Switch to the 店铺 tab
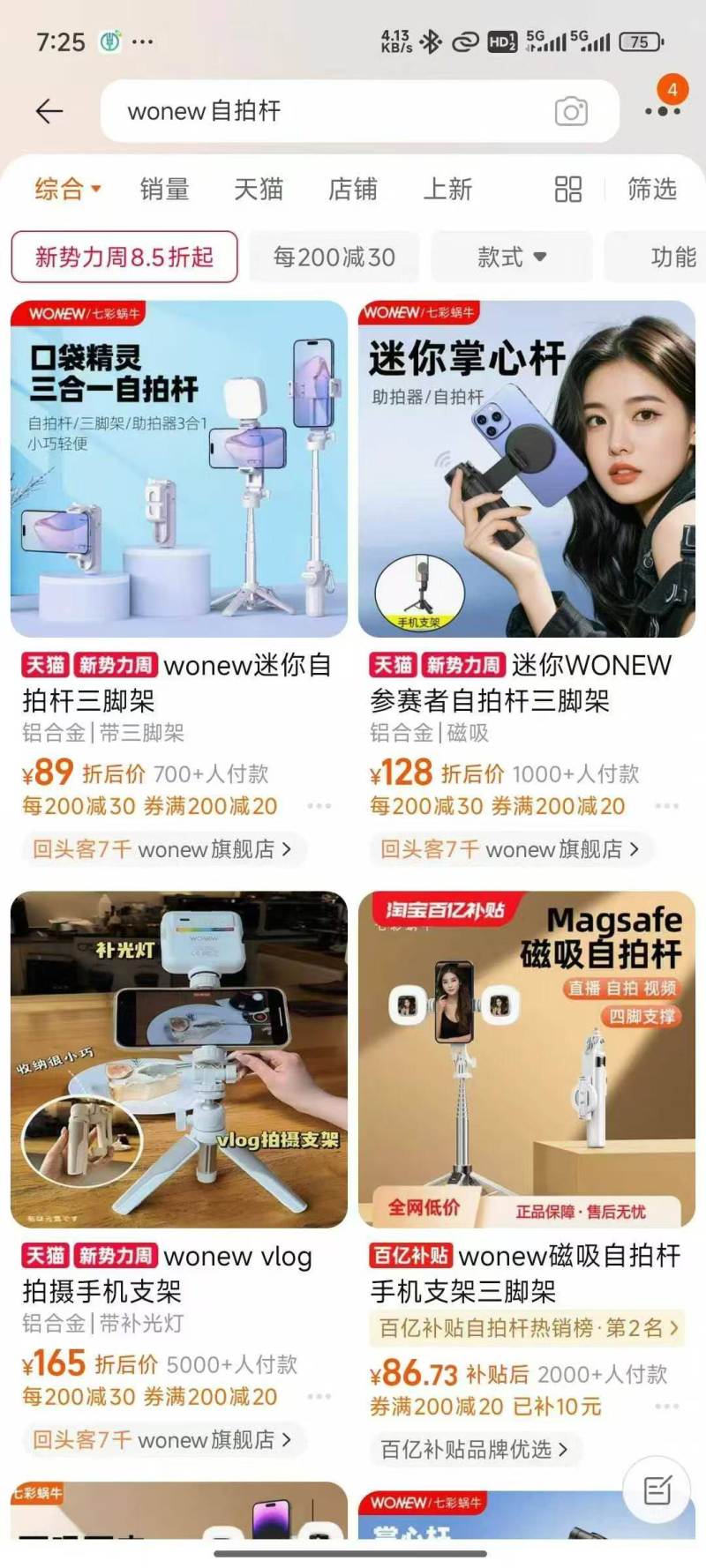 (x=353, y=189)
